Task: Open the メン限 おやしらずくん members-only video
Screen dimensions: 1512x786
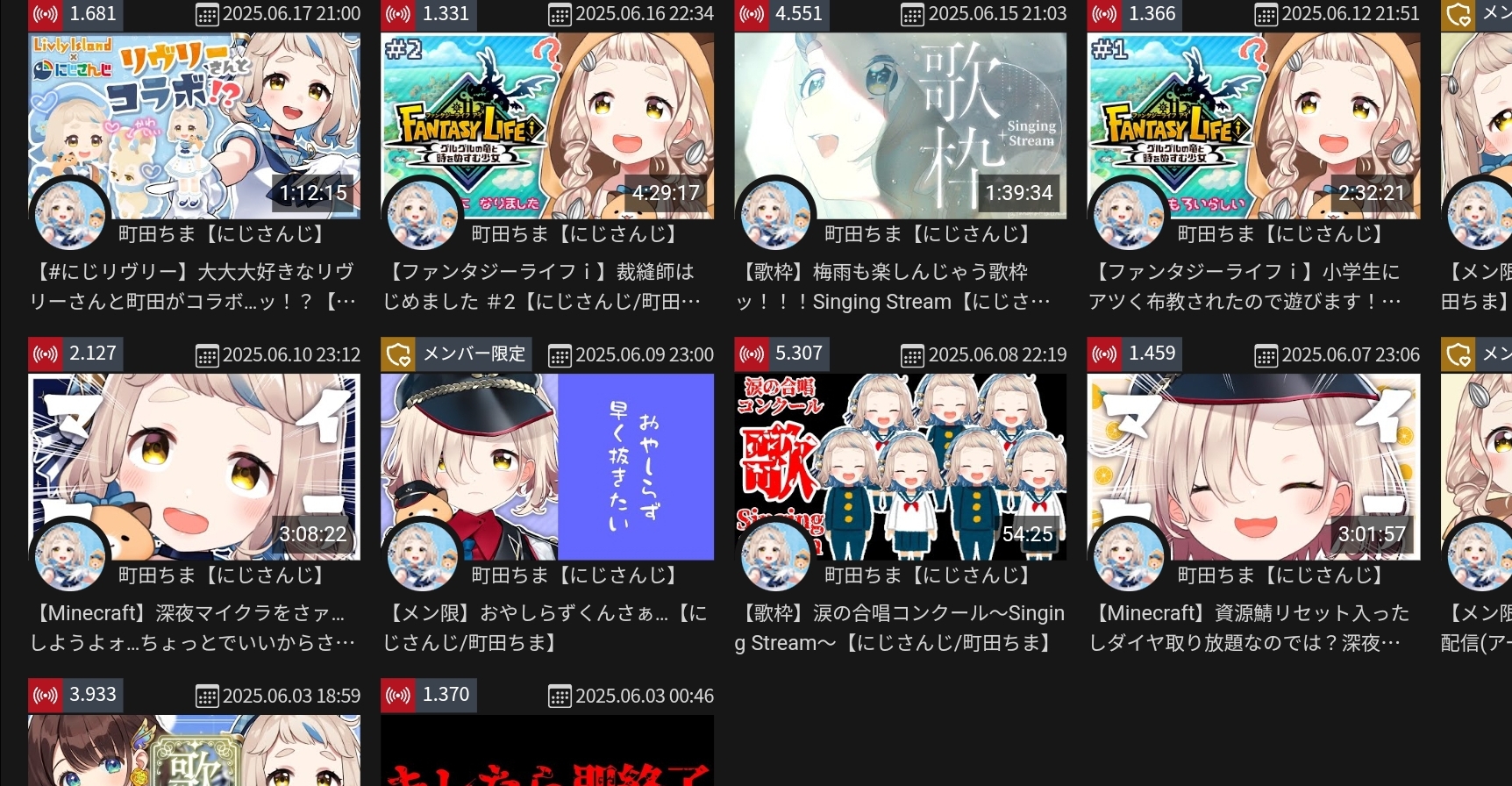Action: 547,466
